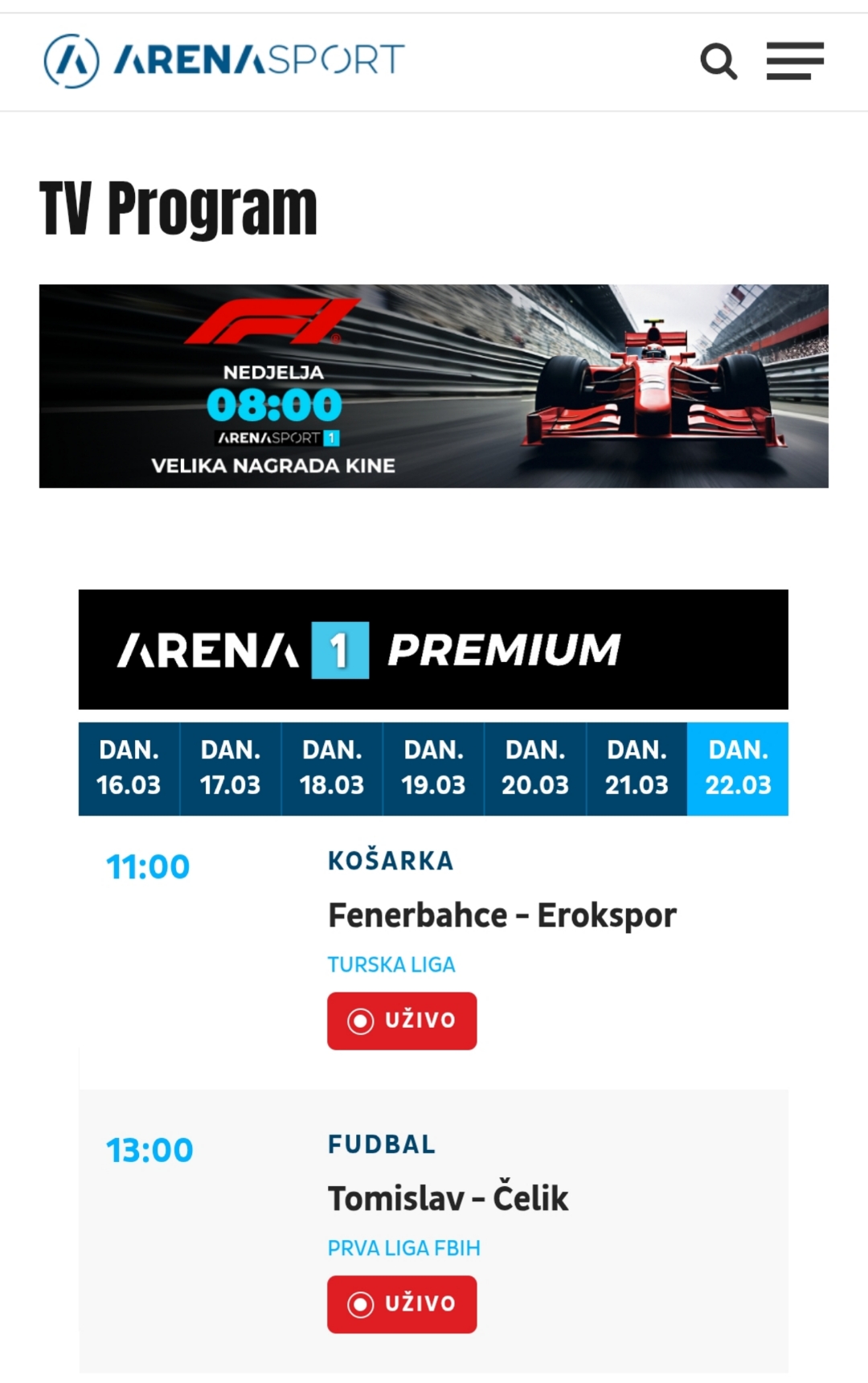The width and height of the screenshot is (868, 1383).
Task: Switch to the DAN. 17.03 tab
Action: (231, 768)
